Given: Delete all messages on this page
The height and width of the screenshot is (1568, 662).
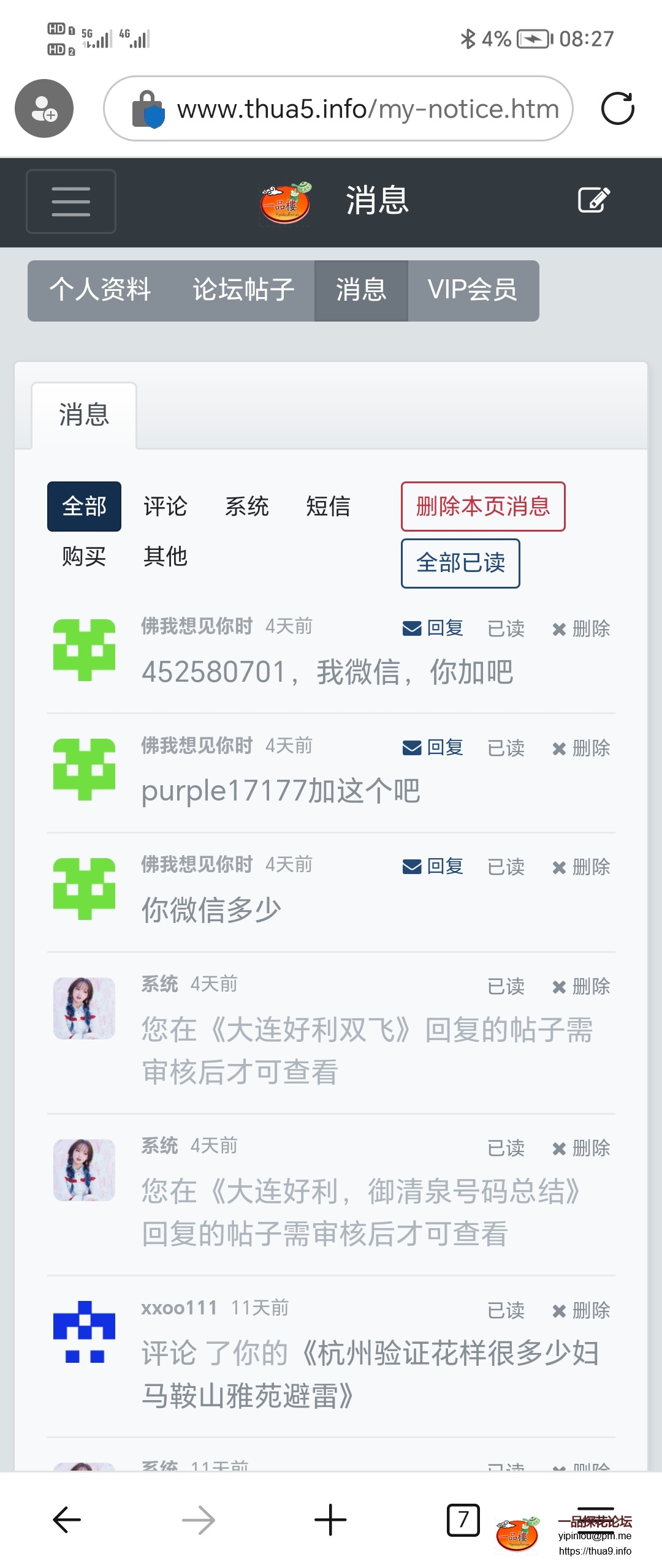Looking at the screenshot, I should 482,507.
